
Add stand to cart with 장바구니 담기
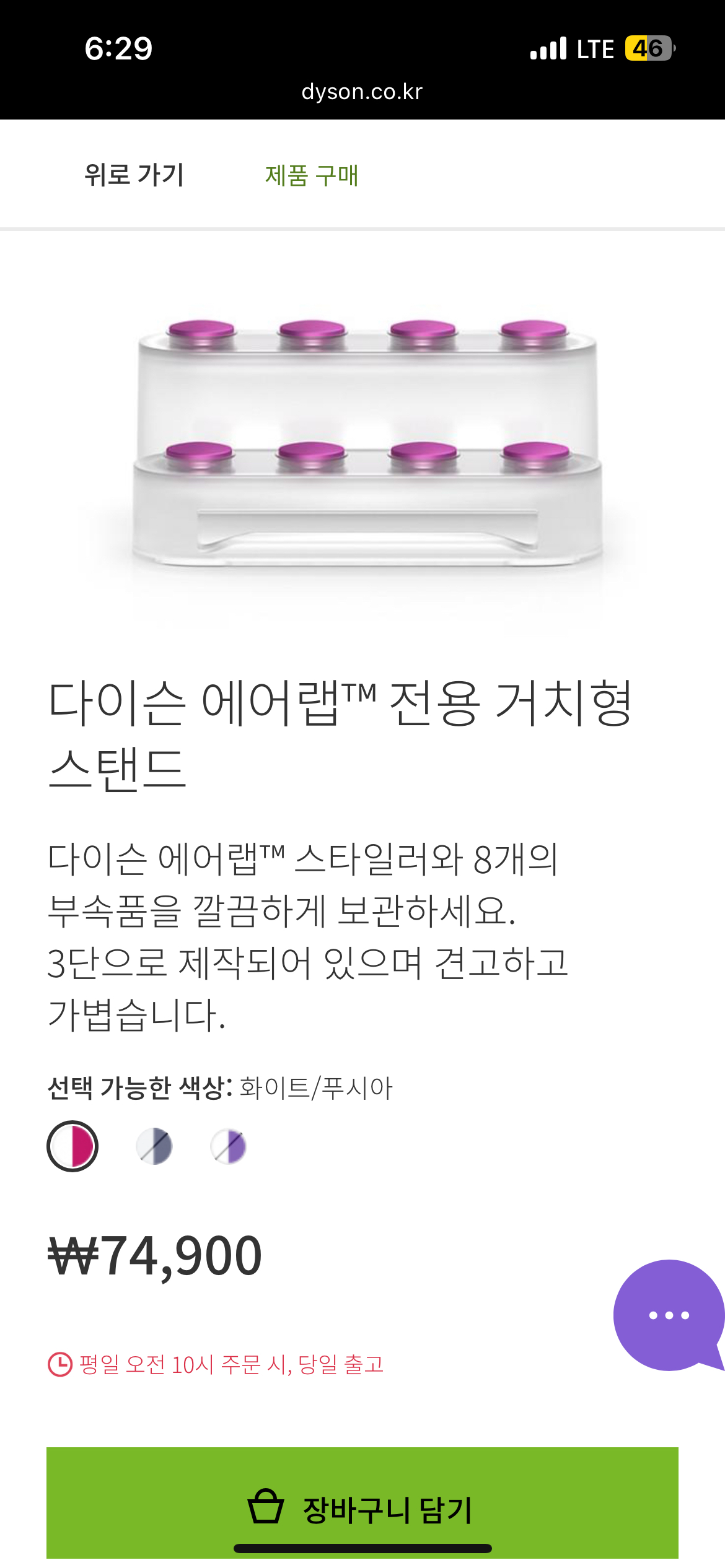coord(362,1509)
